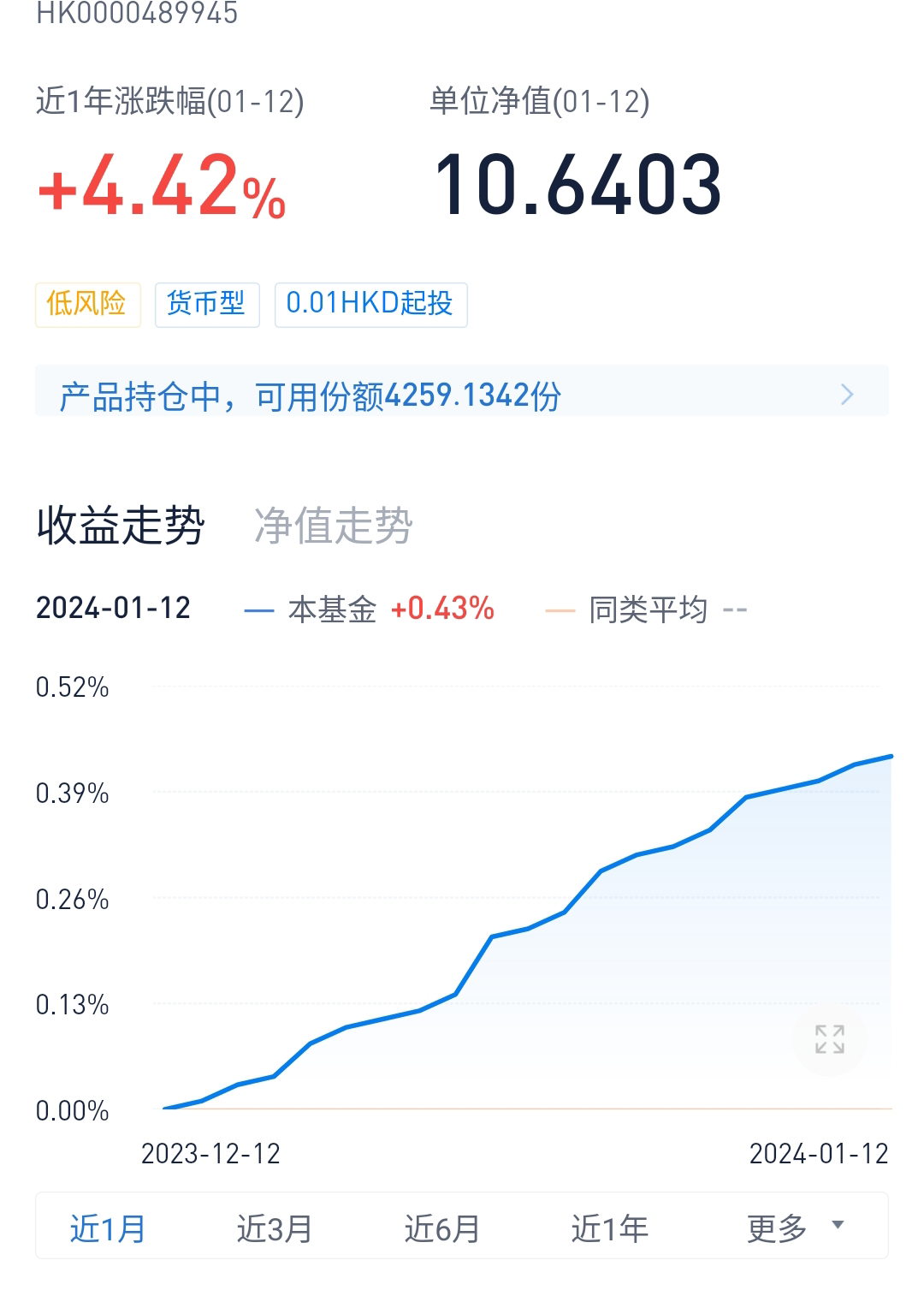Image resolution: width=924 pixels, height=1296 pixels.
Task: Switch to the 净值走势 tab
Action: [333, 525]
